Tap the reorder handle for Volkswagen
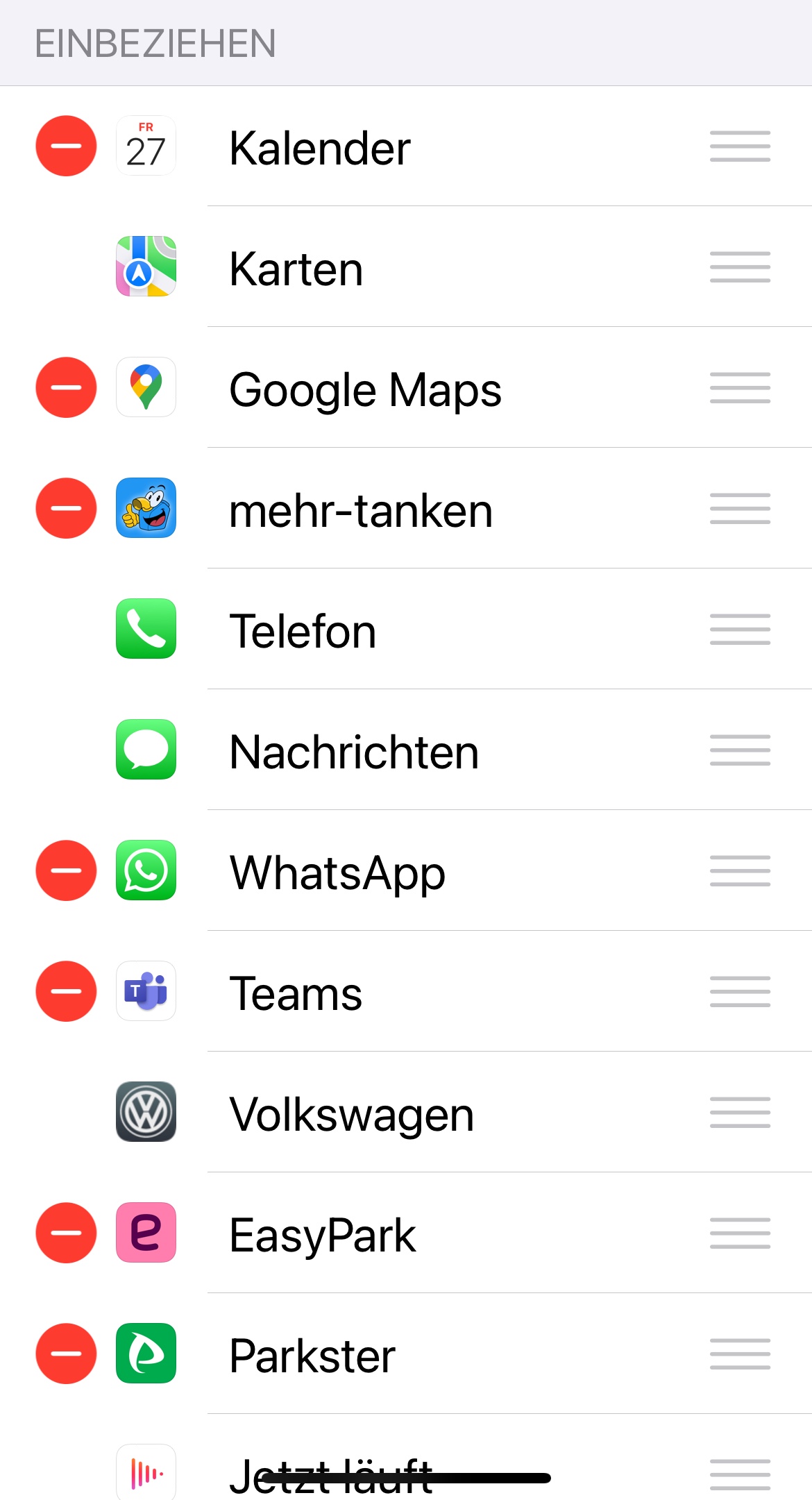 (x=740, y=1113)
